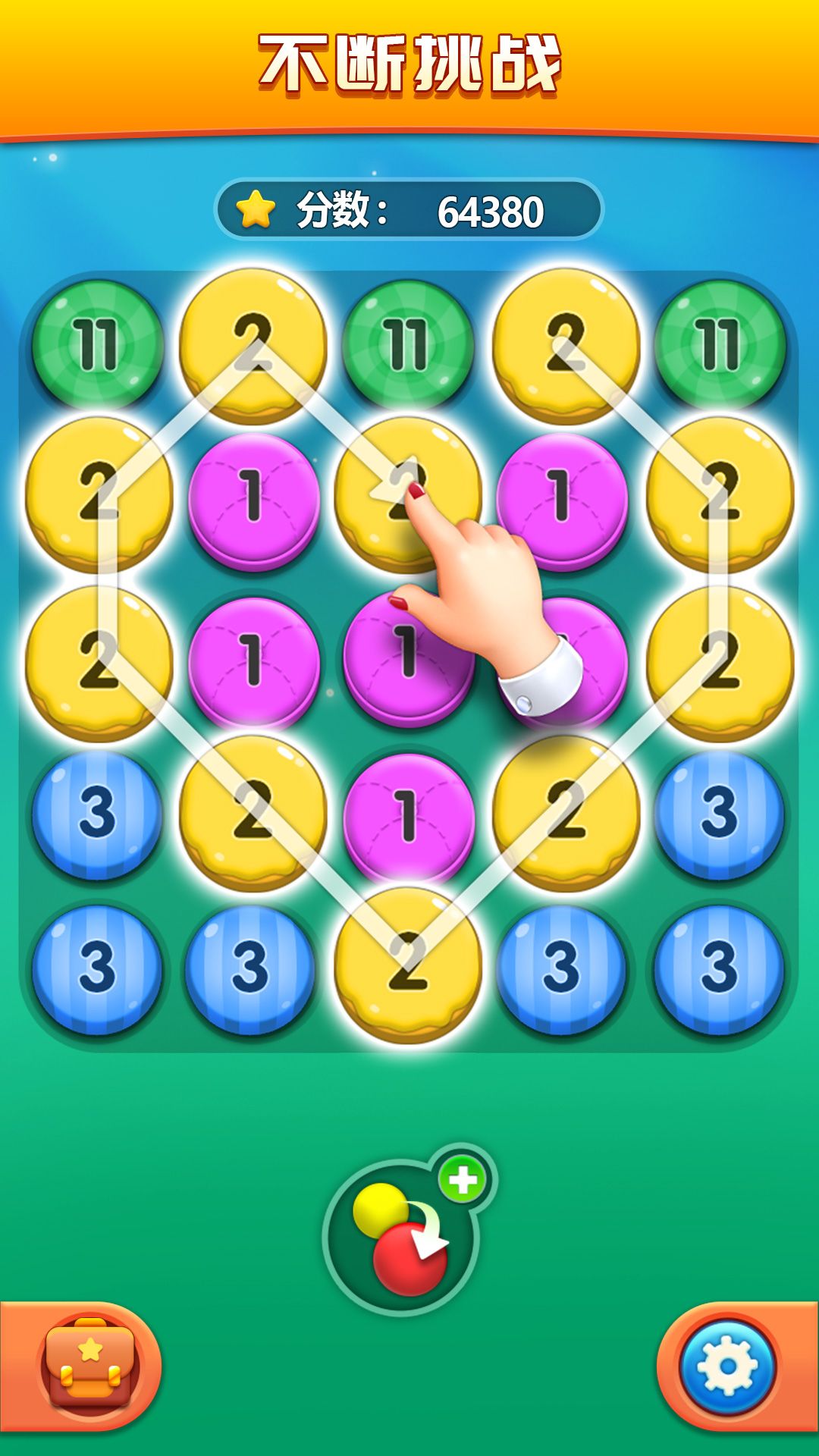This screenshot has height=1456, width=819.
Task: Open the settings gear
Action: pos(727,1367)
